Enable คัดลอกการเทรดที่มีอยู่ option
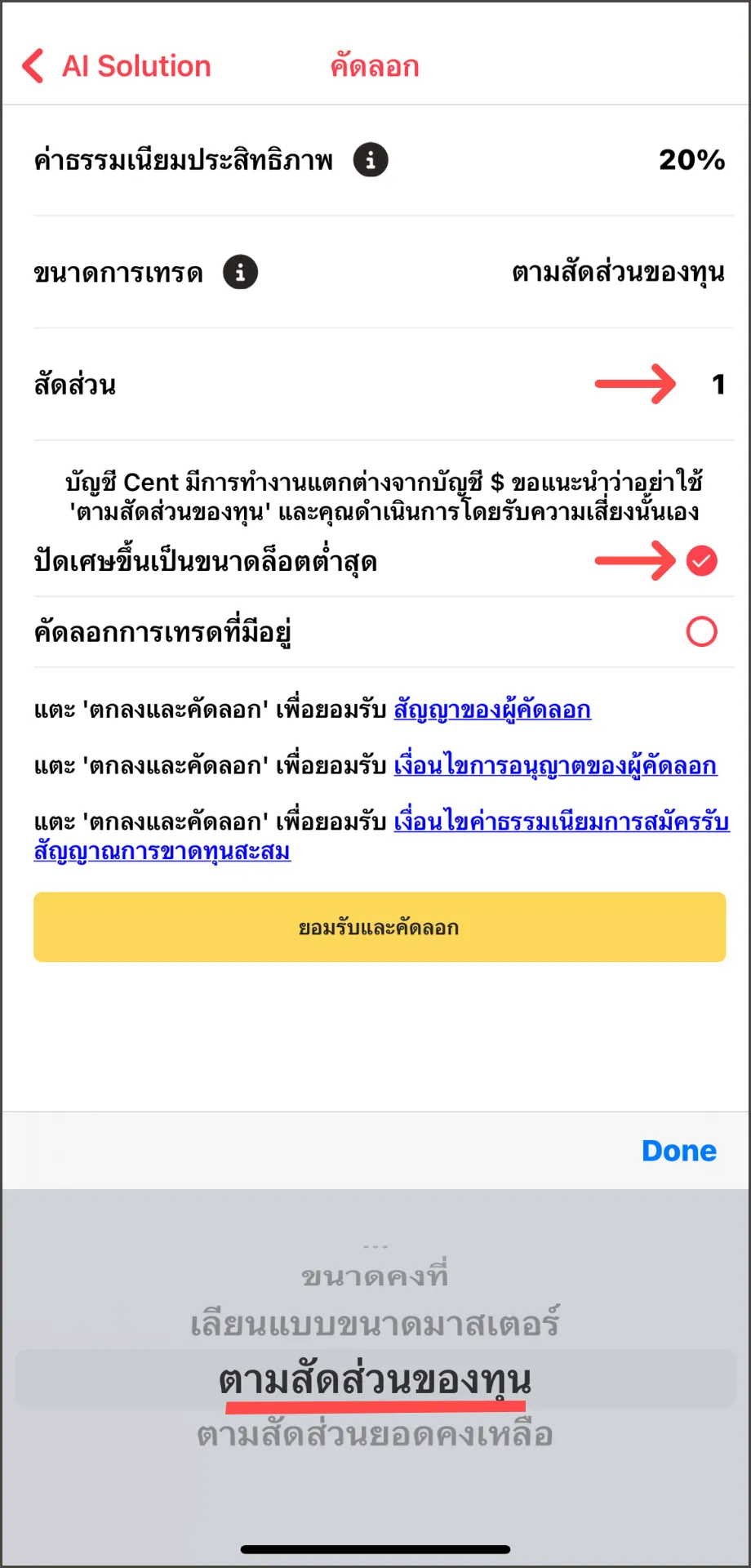Image resolution: width=751 pixels, height=1568 pixels. 702,631
